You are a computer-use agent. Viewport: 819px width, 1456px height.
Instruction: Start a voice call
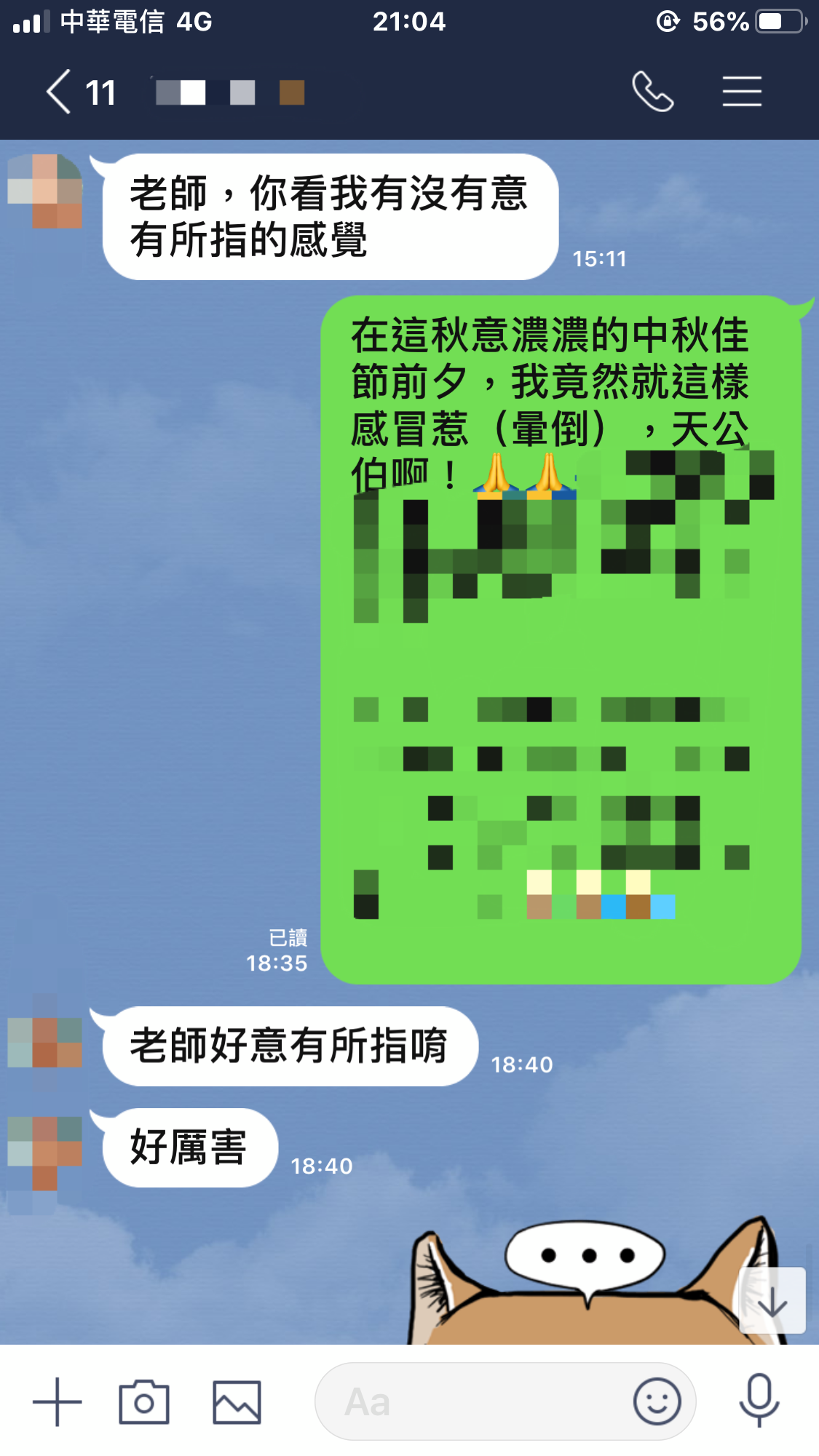[x=652, y=92]
